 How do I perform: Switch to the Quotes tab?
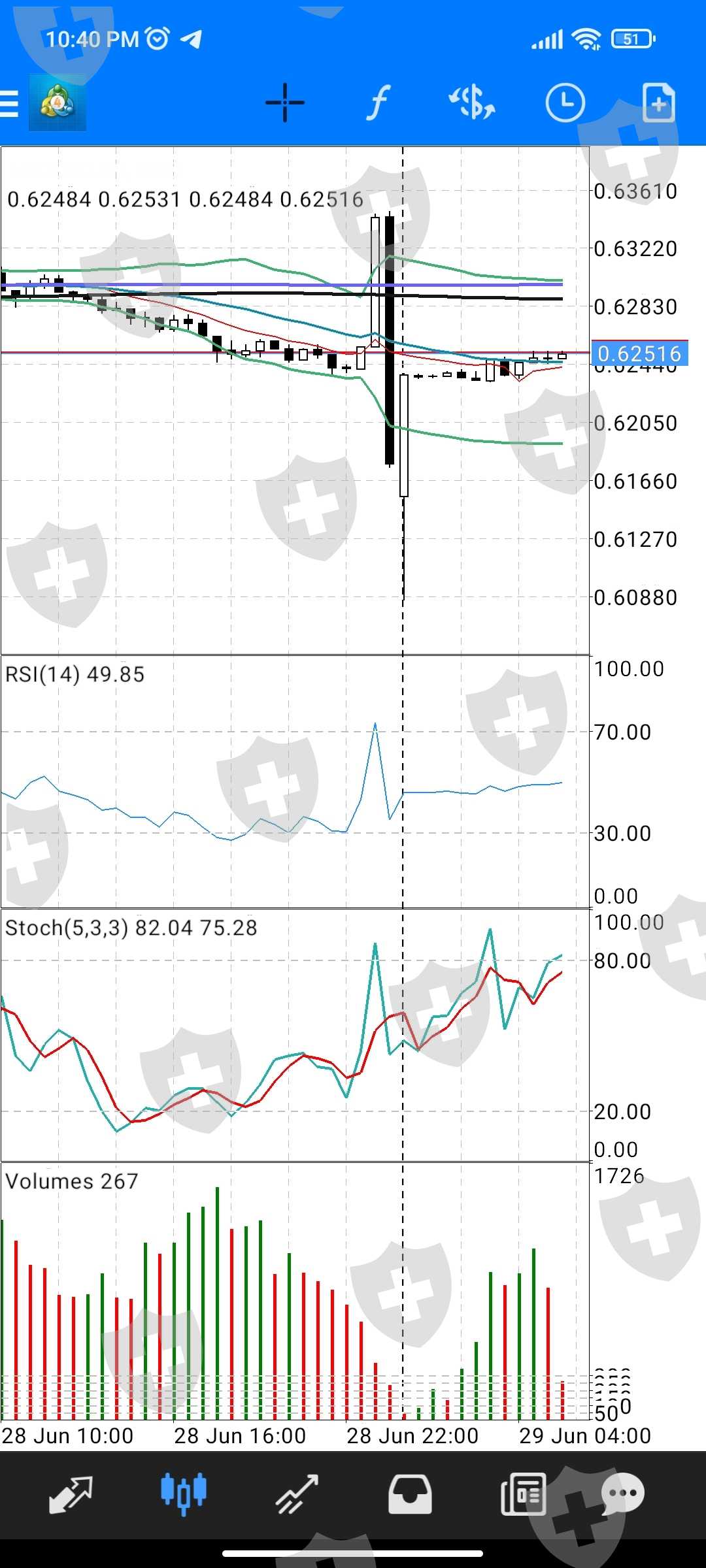pos(71,1494)
